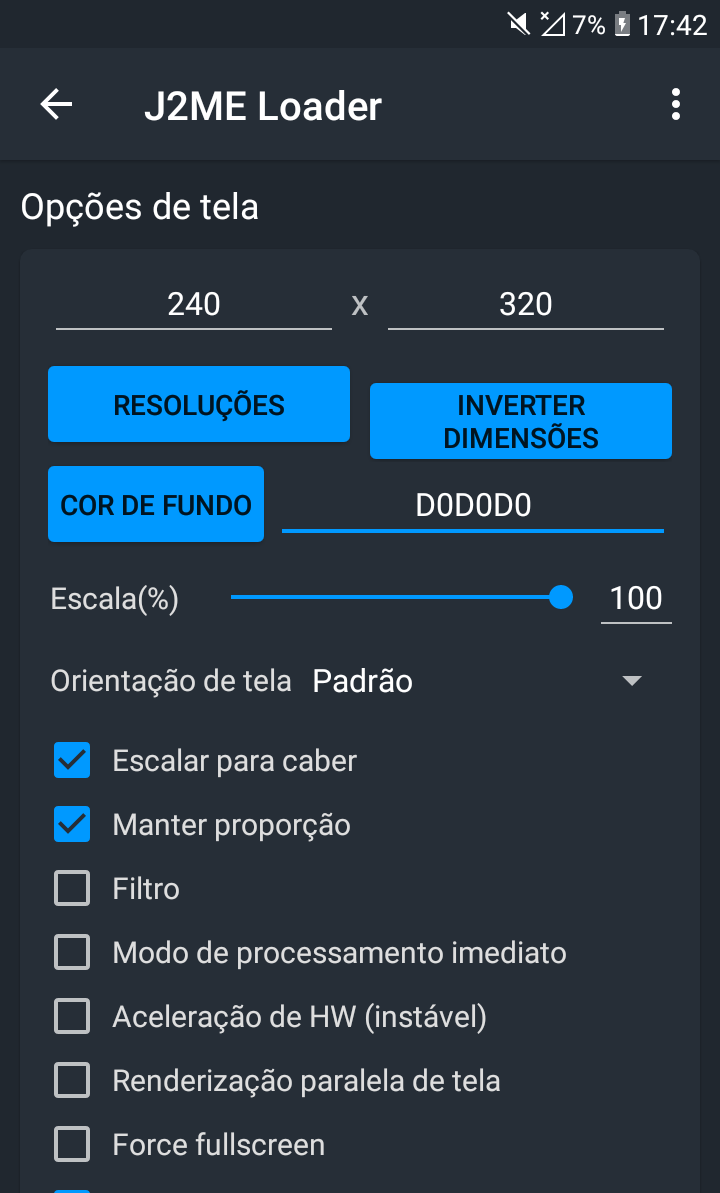
Task: Enable the Filtro checkbox
Action: click(x=71, y=888)
